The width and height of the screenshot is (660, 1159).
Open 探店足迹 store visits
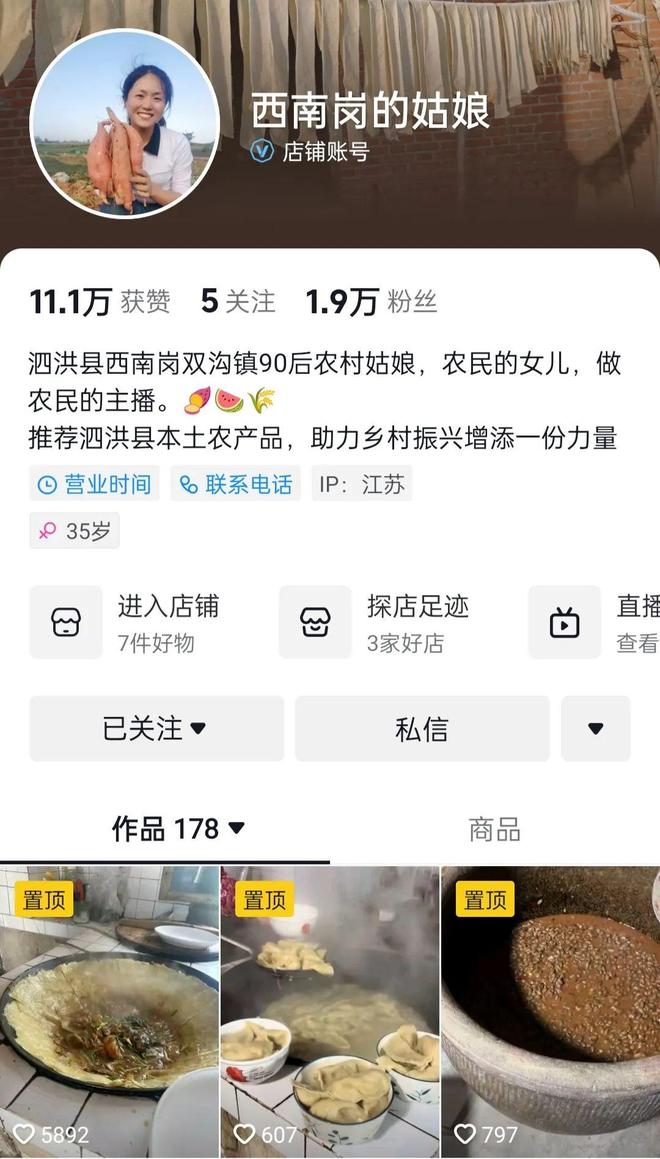pos(375,622)
